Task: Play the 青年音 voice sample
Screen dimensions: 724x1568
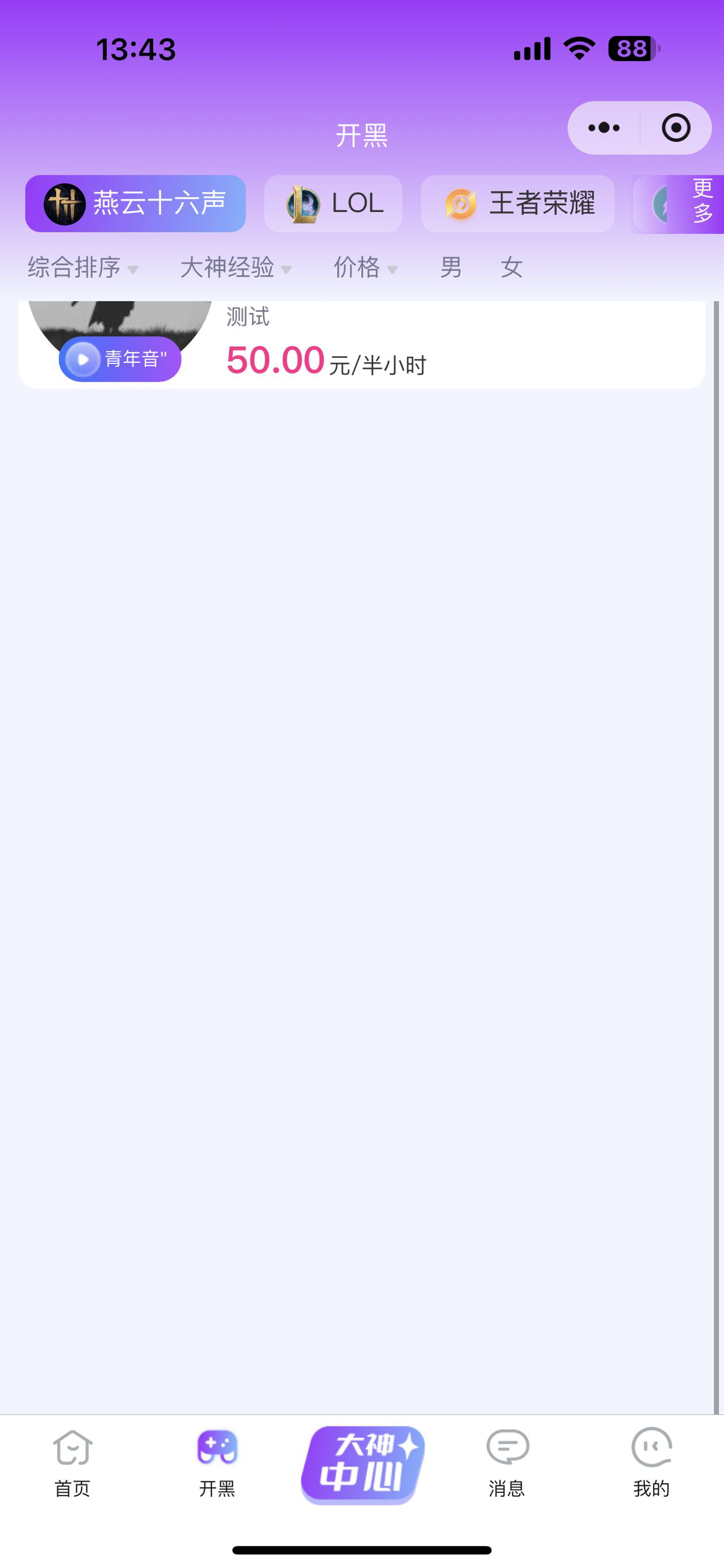Action: (83, 359)
